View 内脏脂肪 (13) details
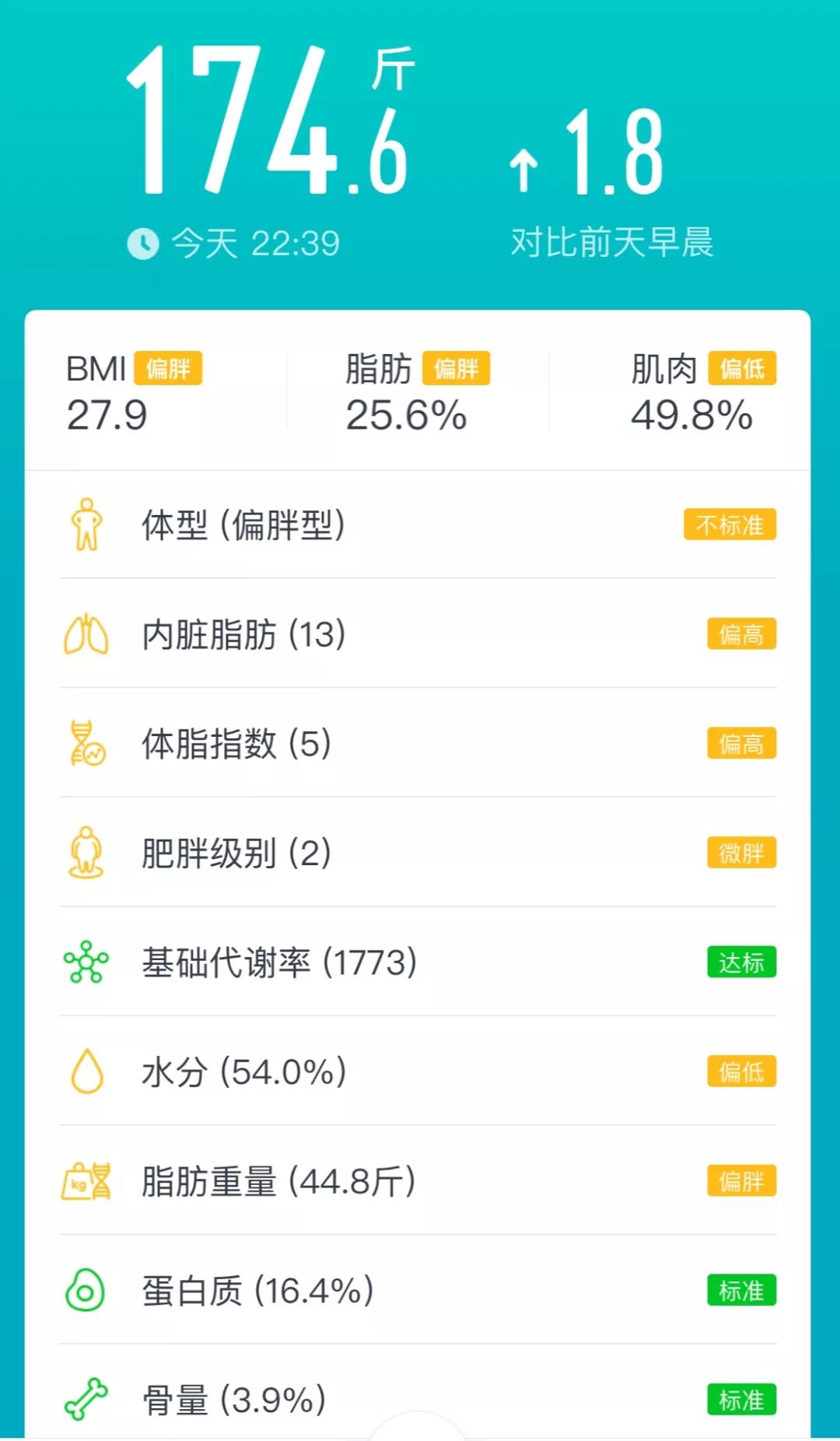 418,634
